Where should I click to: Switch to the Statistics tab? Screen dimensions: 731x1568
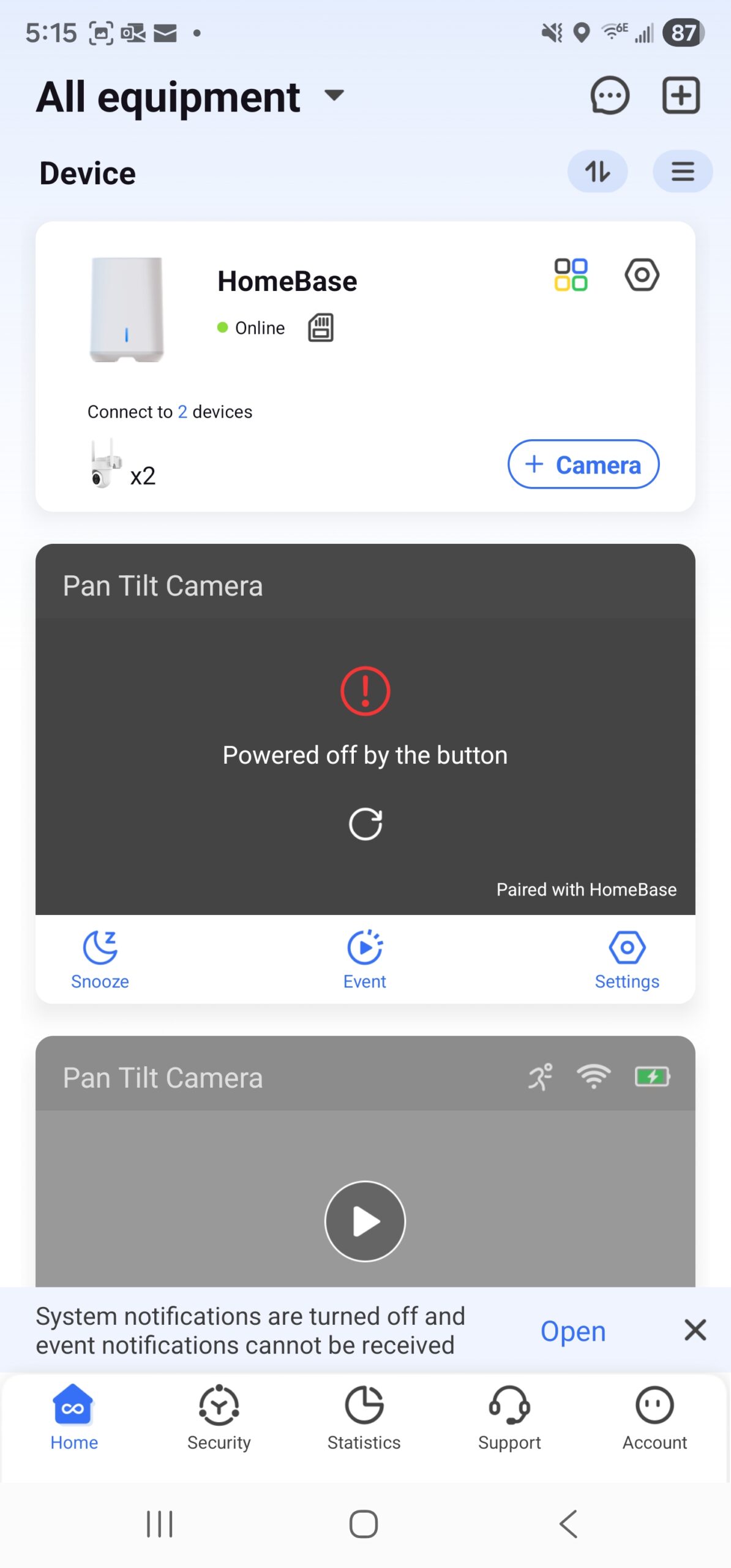point(364,1417)
